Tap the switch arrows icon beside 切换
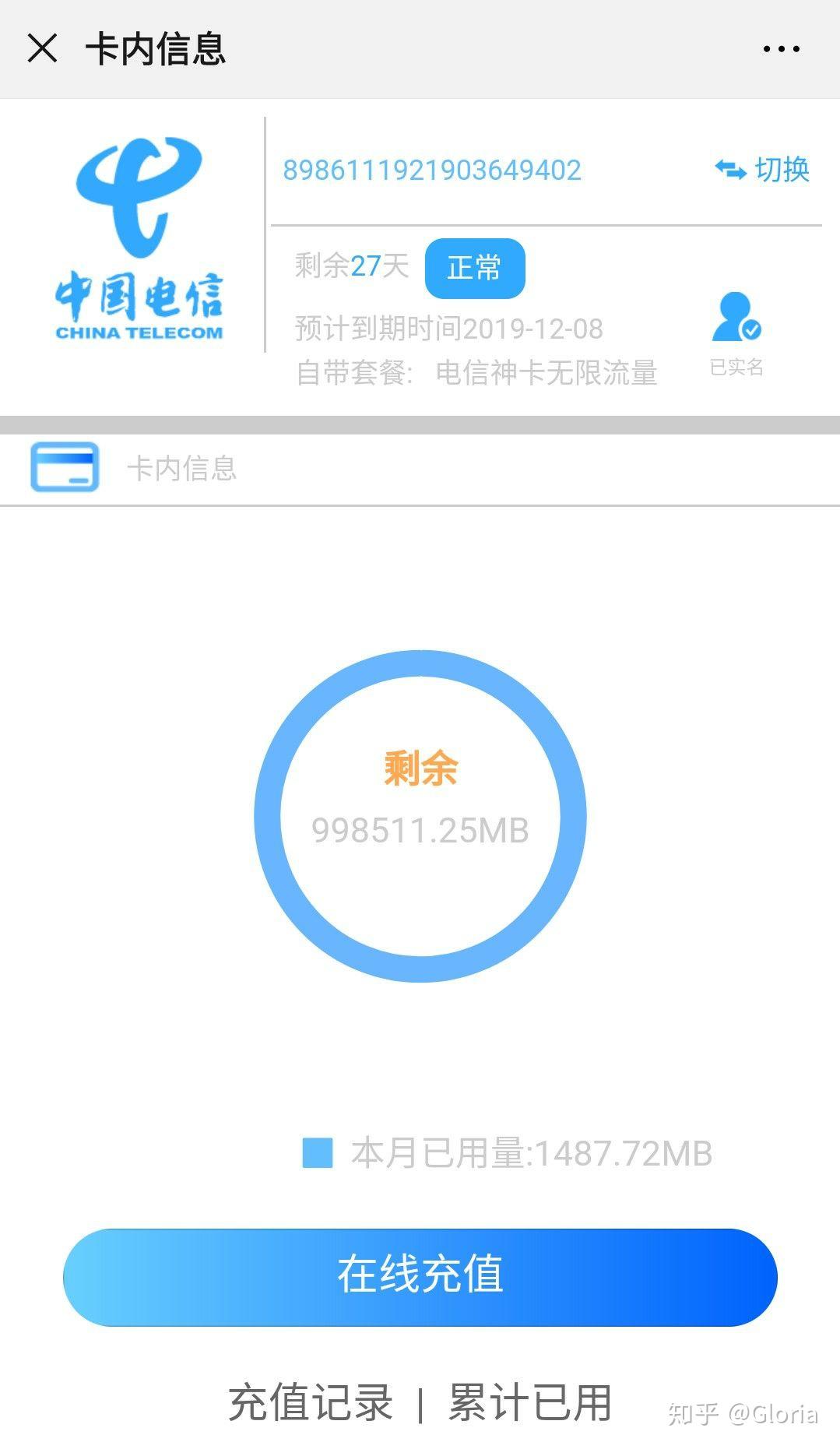Viewport: 840px width, 1449px height. tap(729, 167)
